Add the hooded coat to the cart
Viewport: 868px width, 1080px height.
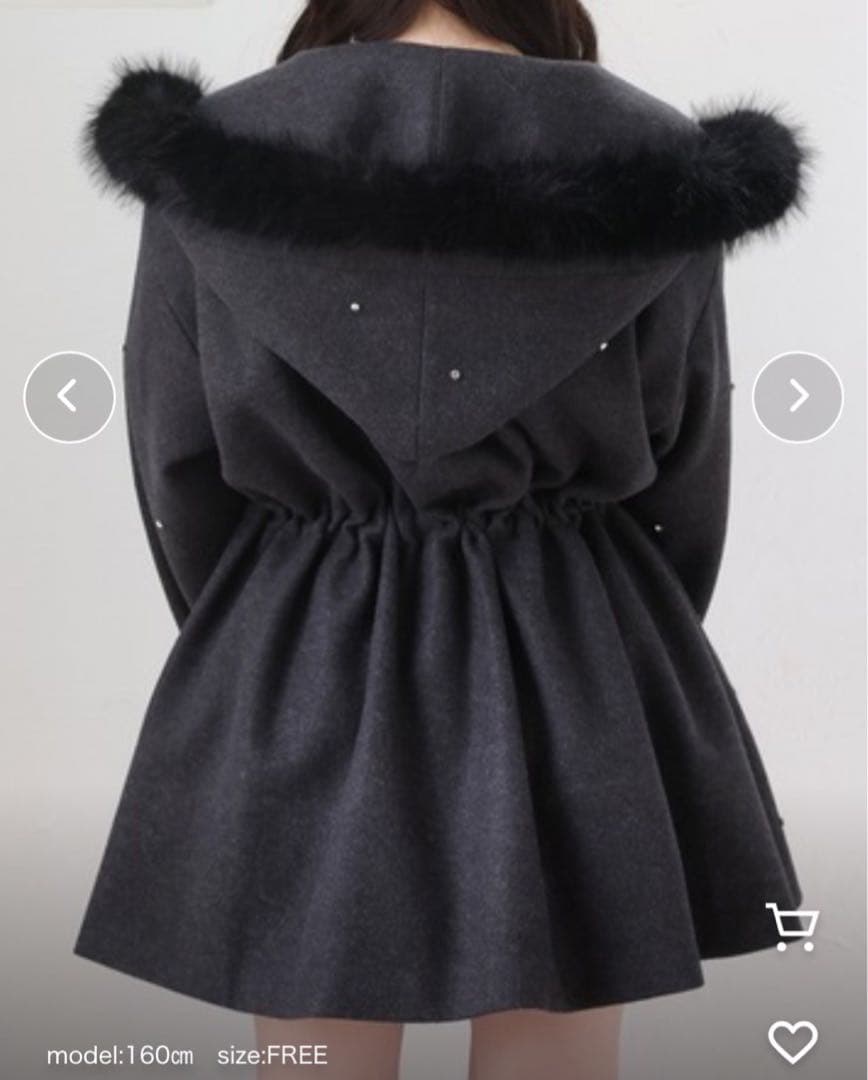(x=791, y=926)
